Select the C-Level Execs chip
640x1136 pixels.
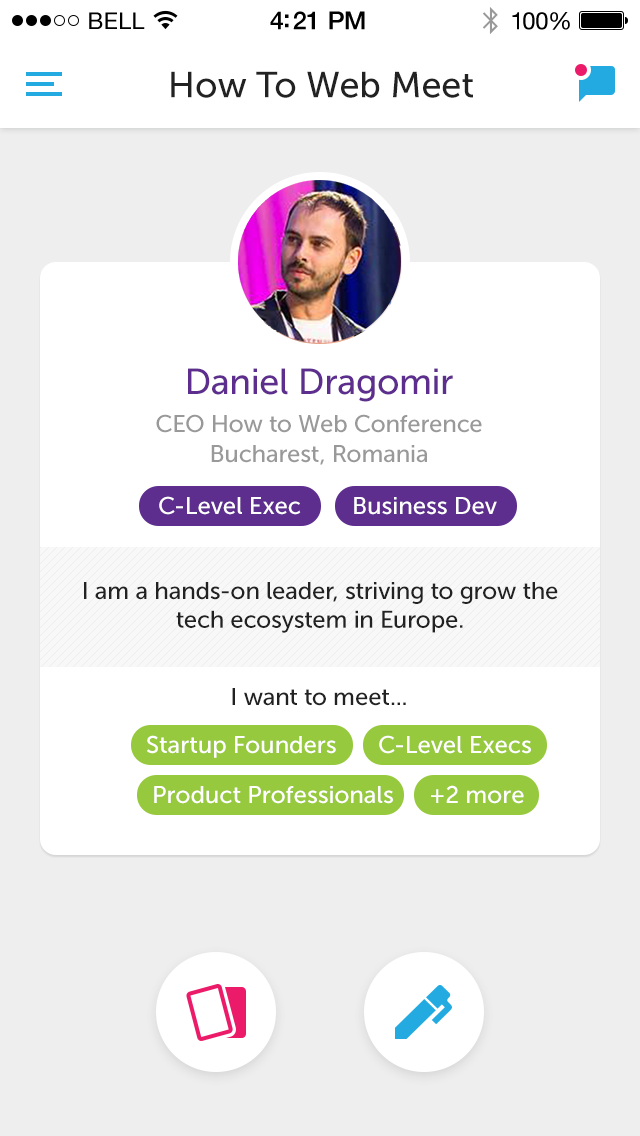point(455,745)
